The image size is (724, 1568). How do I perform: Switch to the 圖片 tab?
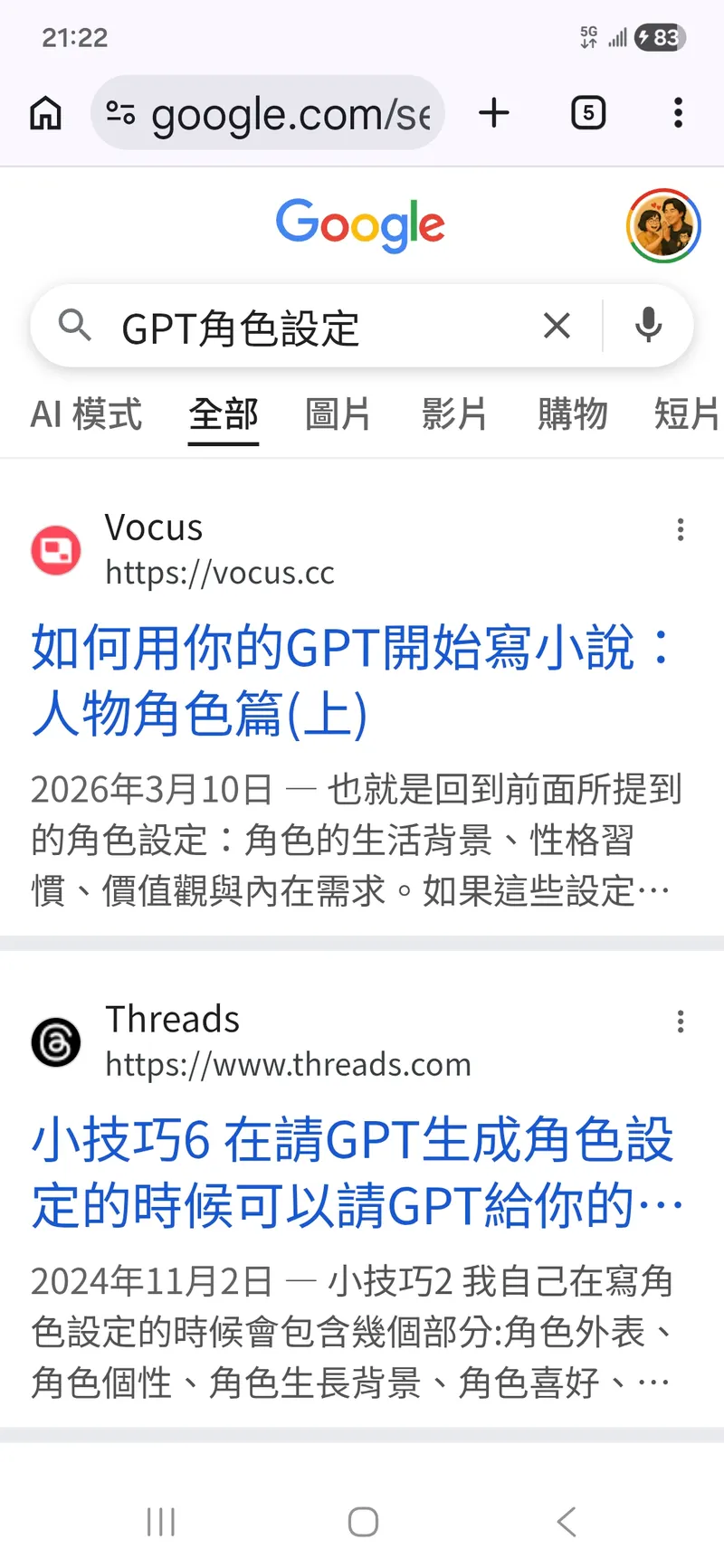[338, 414]
